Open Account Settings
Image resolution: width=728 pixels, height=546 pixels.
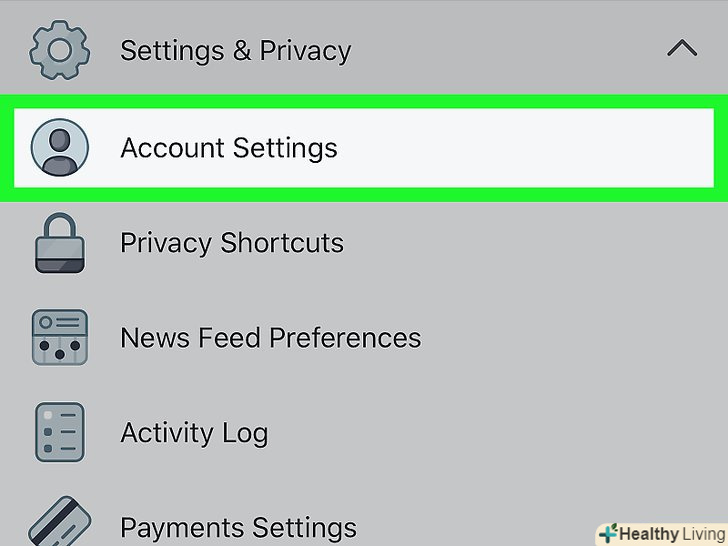point(229,148)
